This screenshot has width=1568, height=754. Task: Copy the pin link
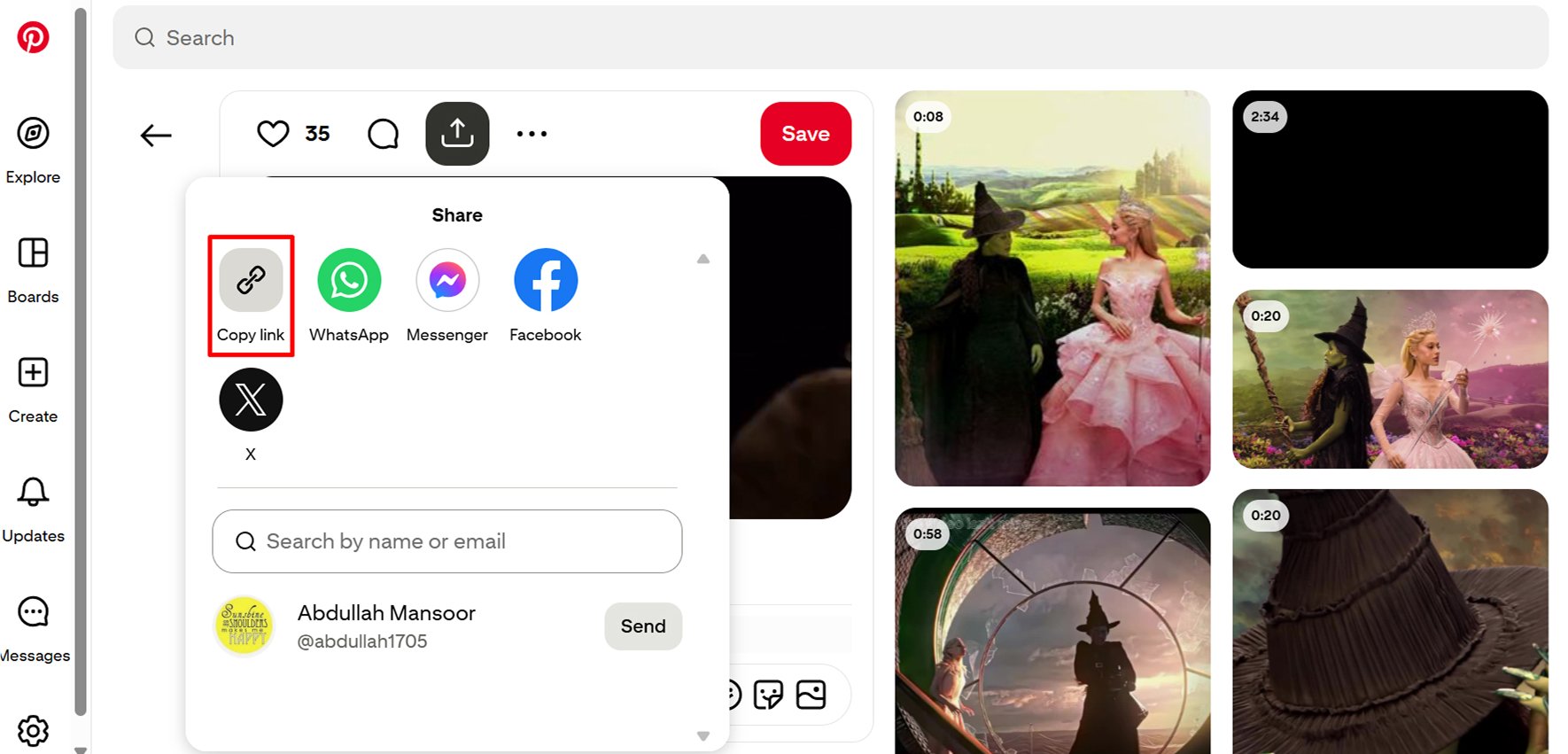(251, 281)
